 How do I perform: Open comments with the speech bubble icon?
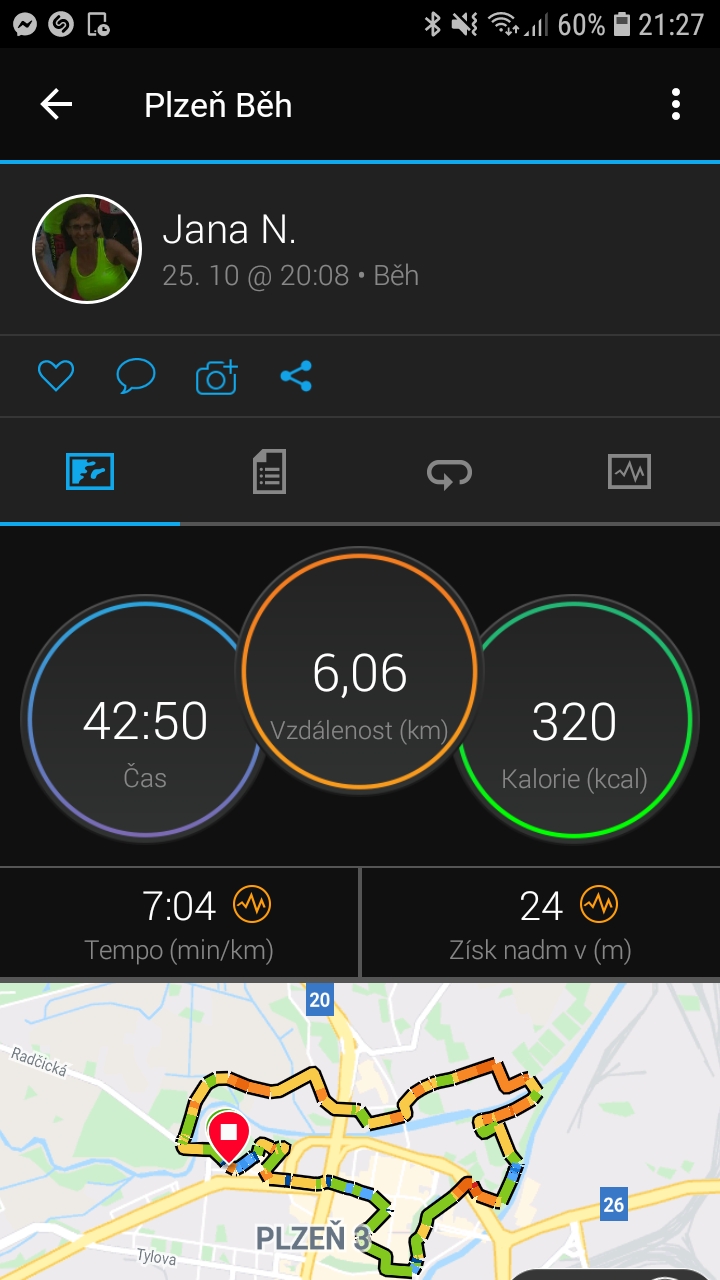pos(136,376)
